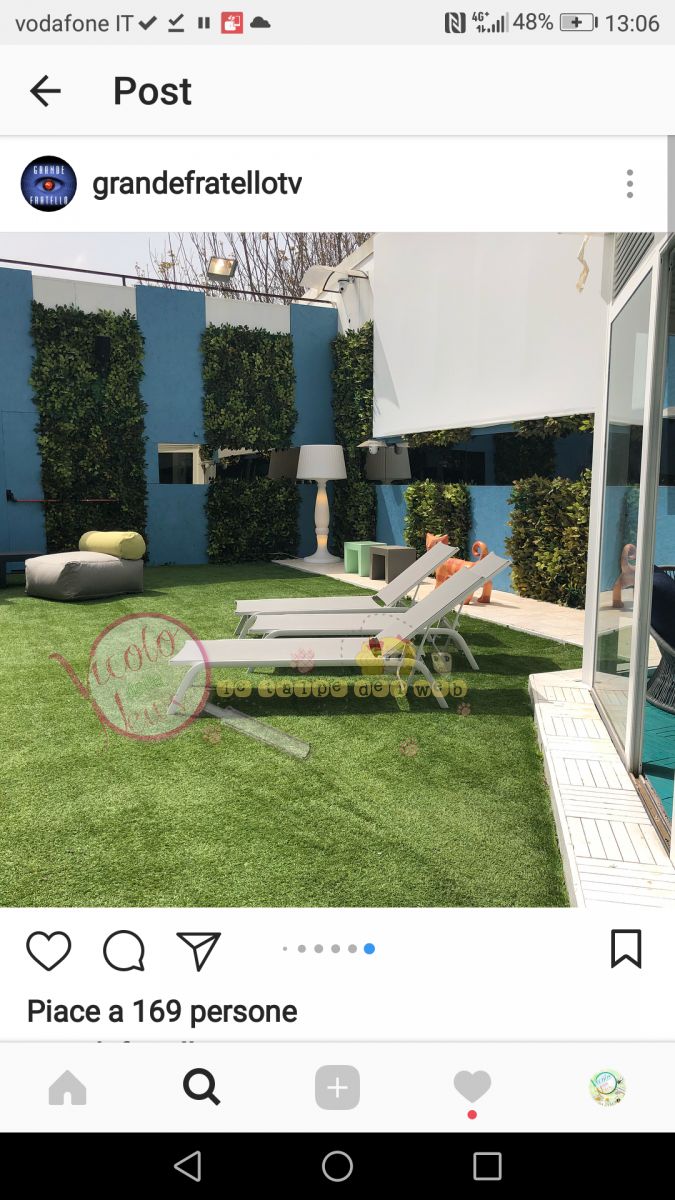Open the activity heart tab
The width and height of the screenshot is (675, 1200).
472,1087
